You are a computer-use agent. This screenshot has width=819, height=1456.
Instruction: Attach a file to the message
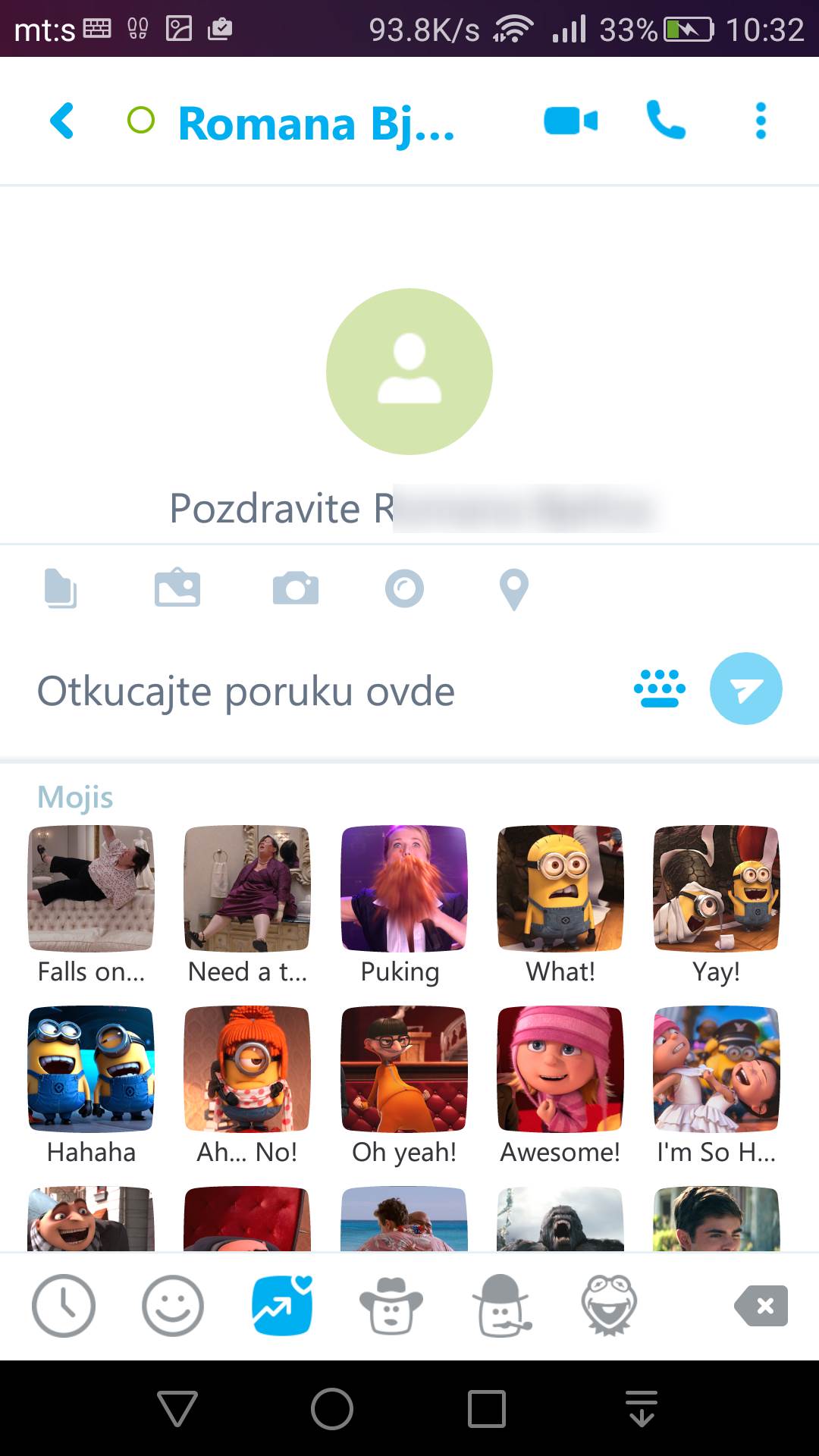pyautogui.click(x=61, y=588)
